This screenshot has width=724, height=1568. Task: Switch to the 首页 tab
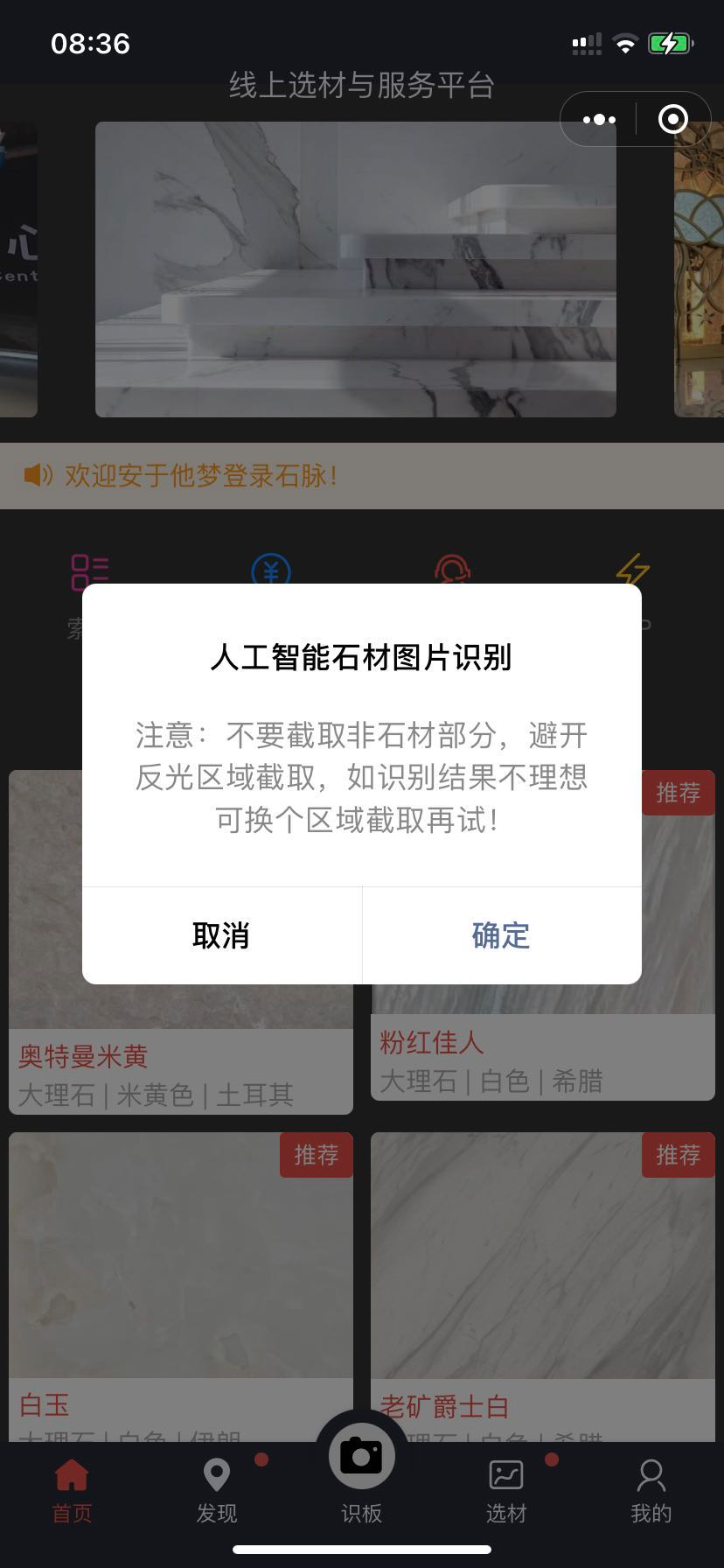click(72, 1491)
